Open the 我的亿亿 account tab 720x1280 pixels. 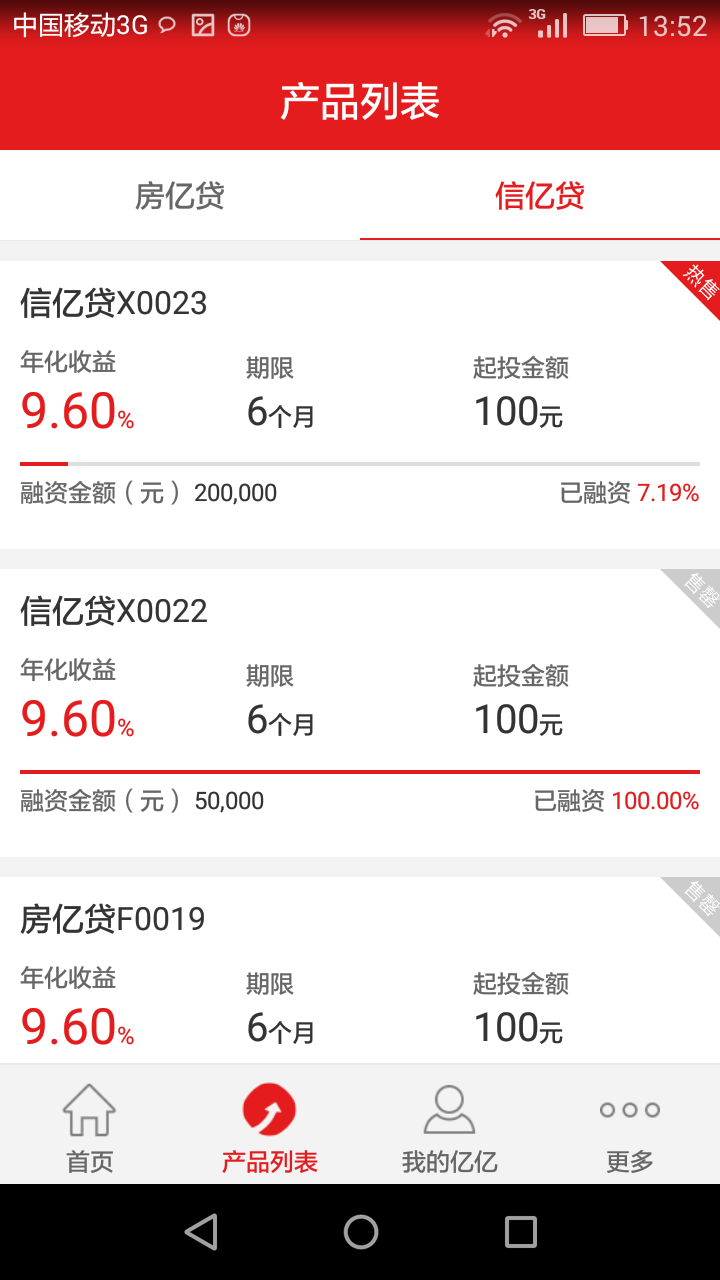tap(450, 1125)
